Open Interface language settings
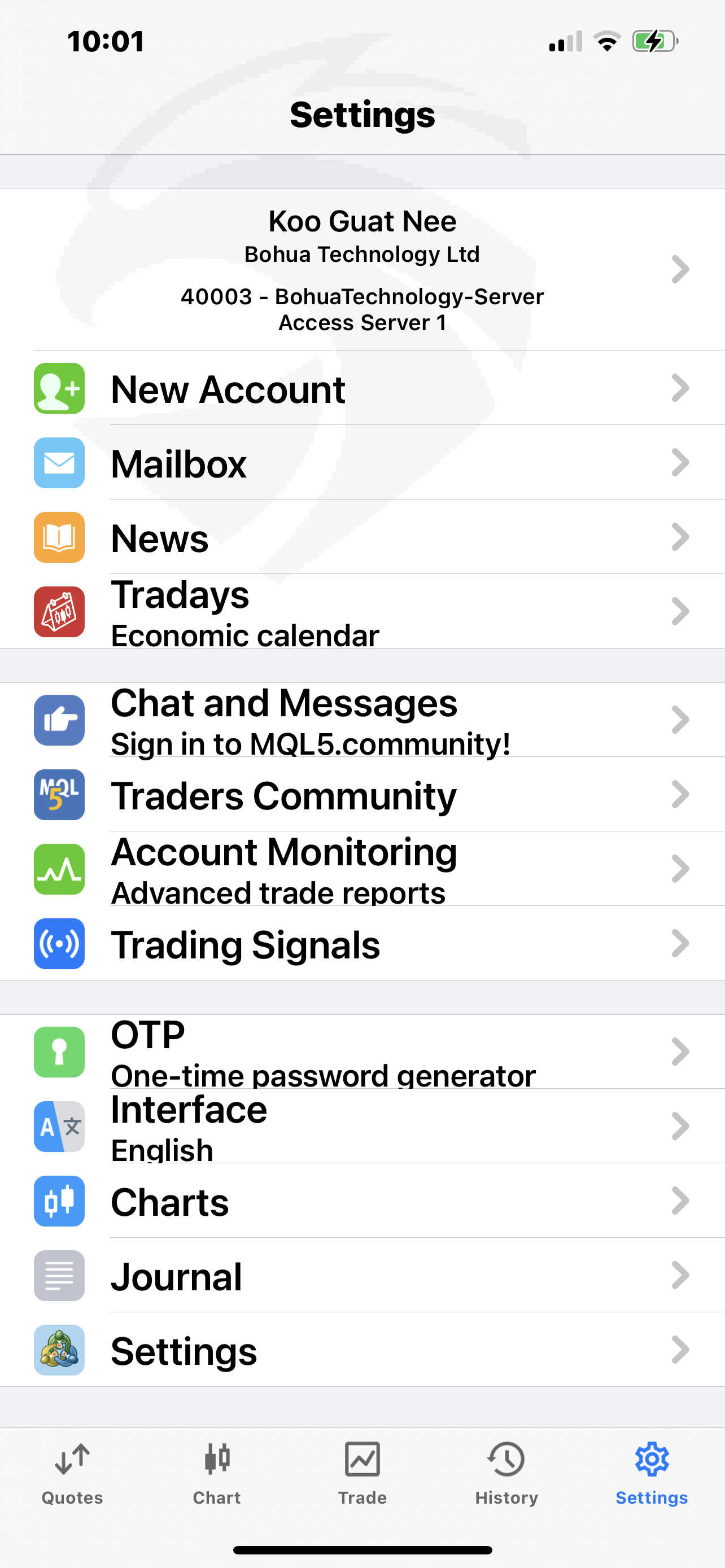 click(x=362, y=1126)
